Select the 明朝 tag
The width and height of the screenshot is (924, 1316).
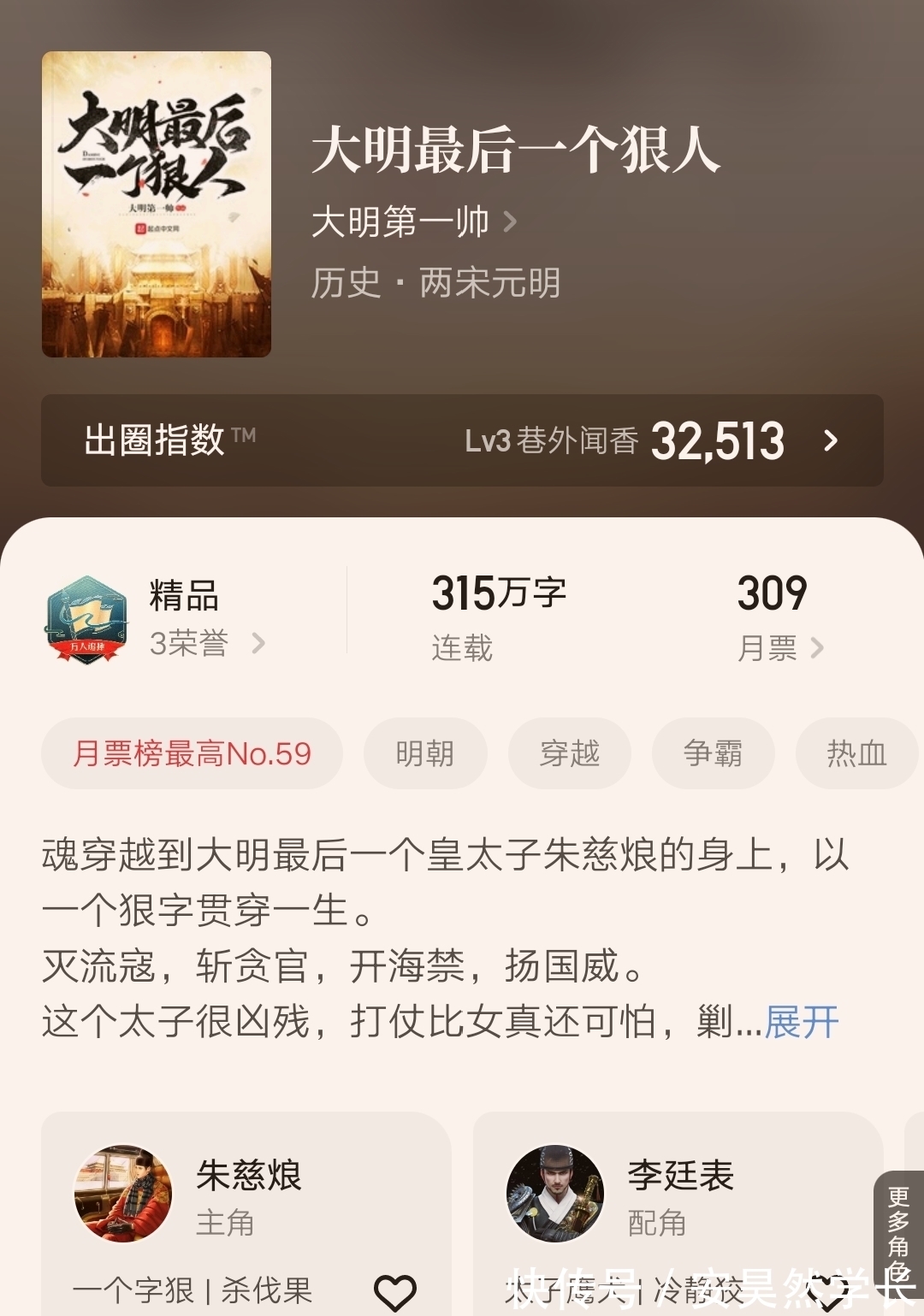(425, 753)
